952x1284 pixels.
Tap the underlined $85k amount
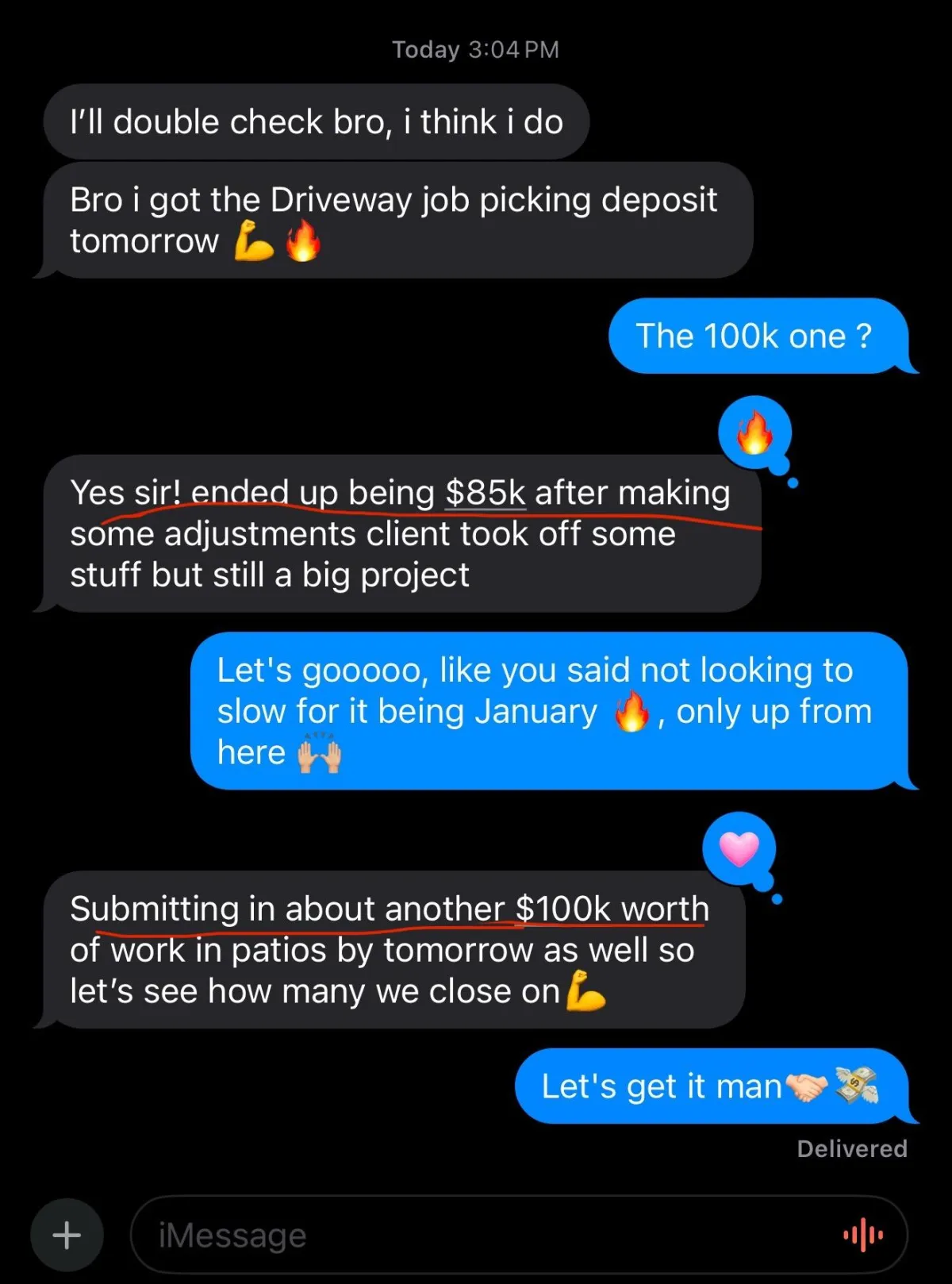pos(485,493)
